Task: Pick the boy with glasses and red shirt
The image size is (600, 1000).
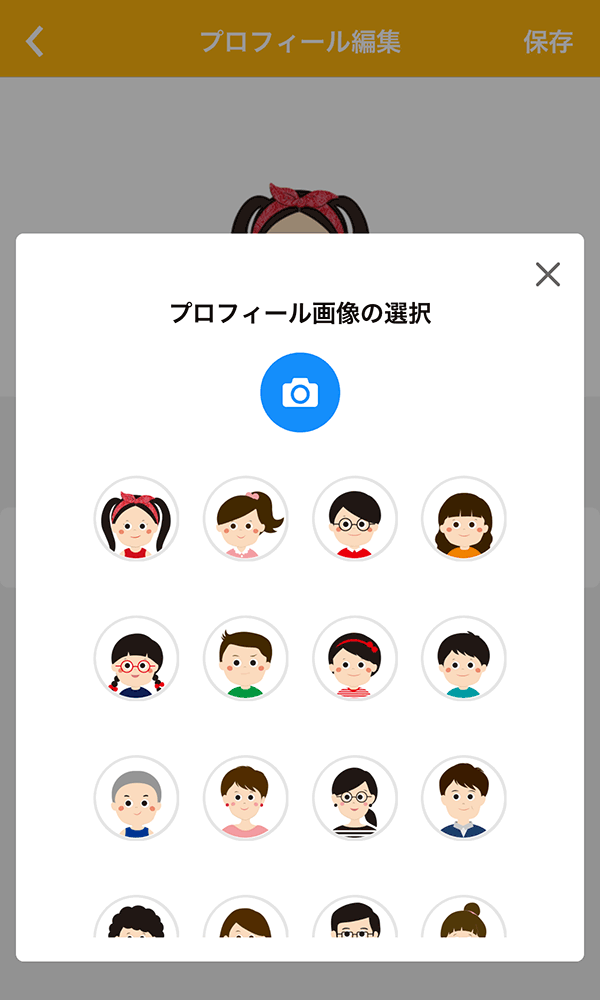Action: (x=355, y=519)
